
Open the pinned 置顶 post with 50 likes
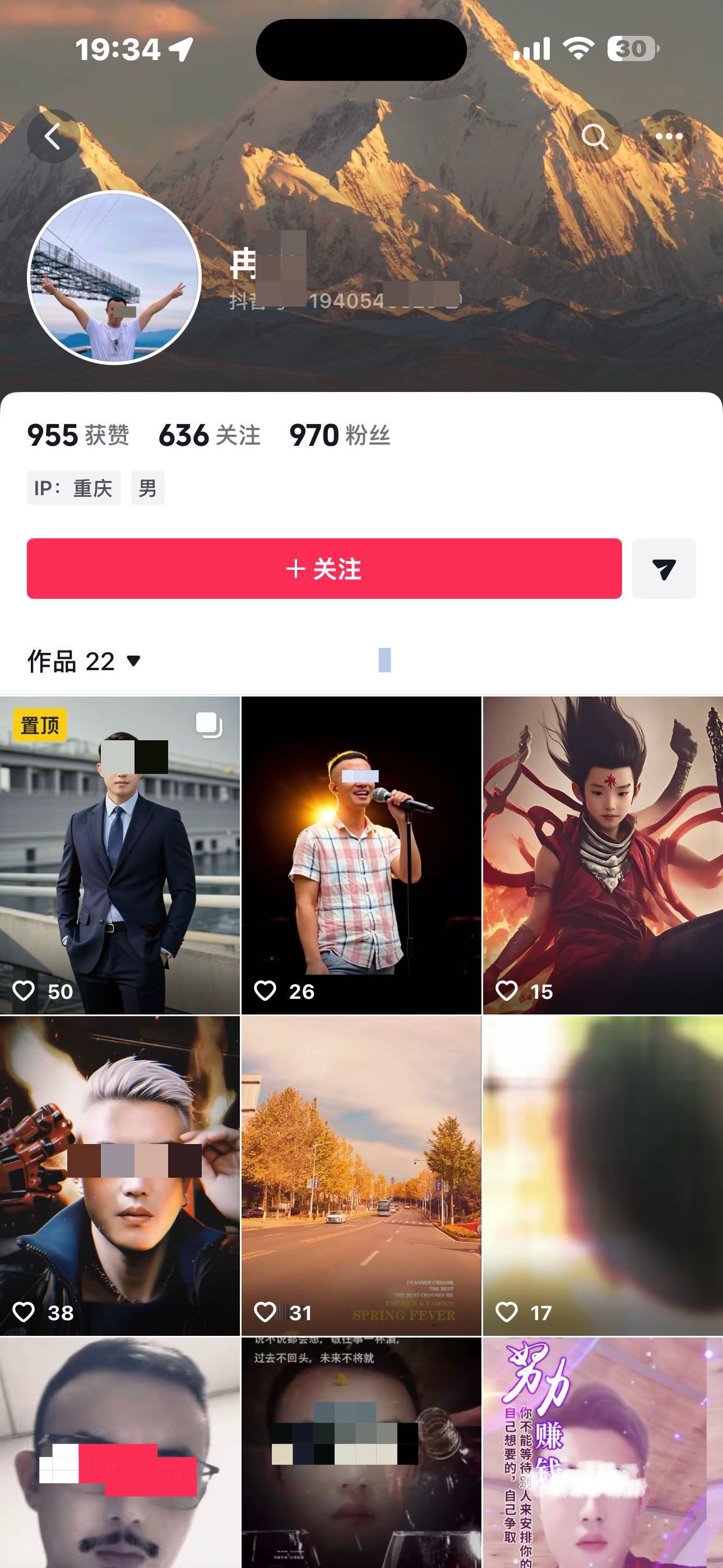pos(120,855)
